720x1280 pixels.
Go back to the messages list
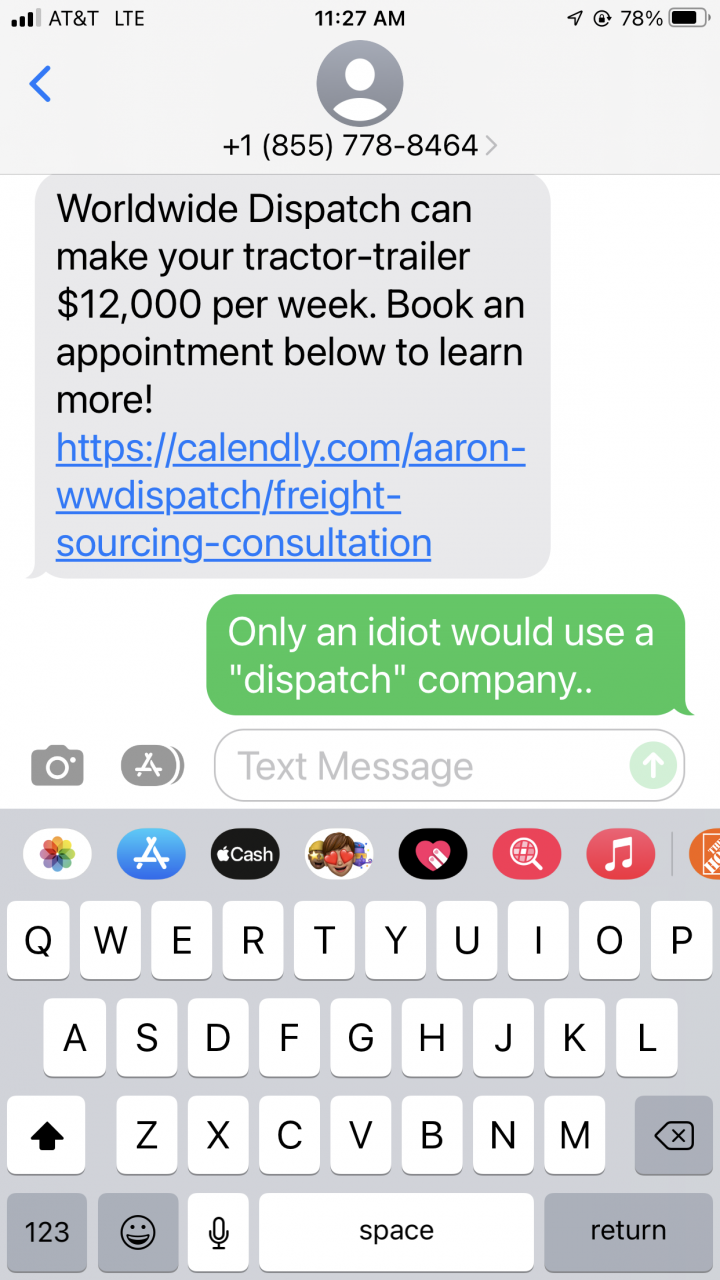coord(40,84)
